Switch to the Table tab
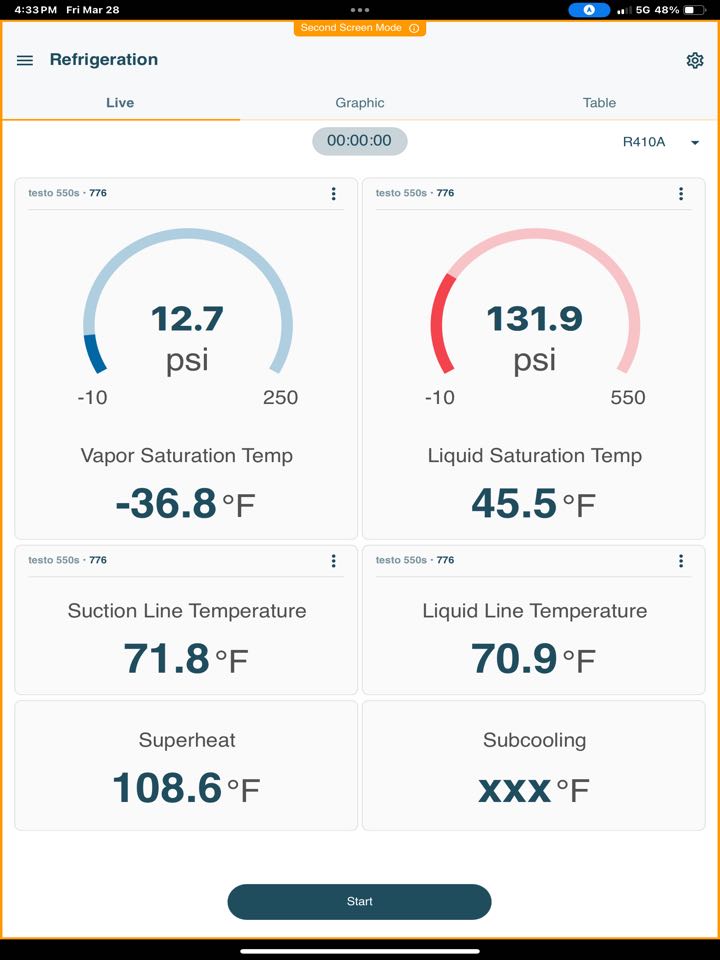The height and width of the screenshot is (960, 720). click(599, 103)
